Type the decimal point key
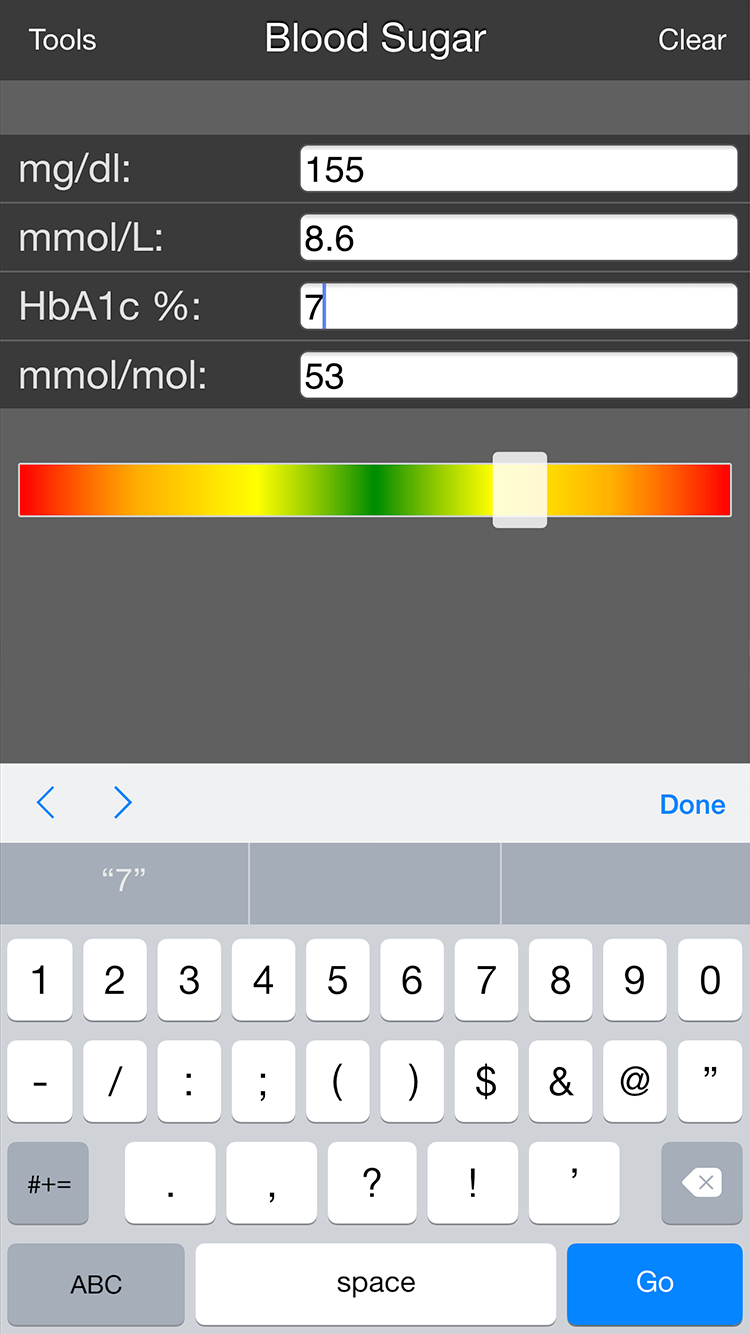This screenshot has height=1334, width=750. (x=170, y=1183)
